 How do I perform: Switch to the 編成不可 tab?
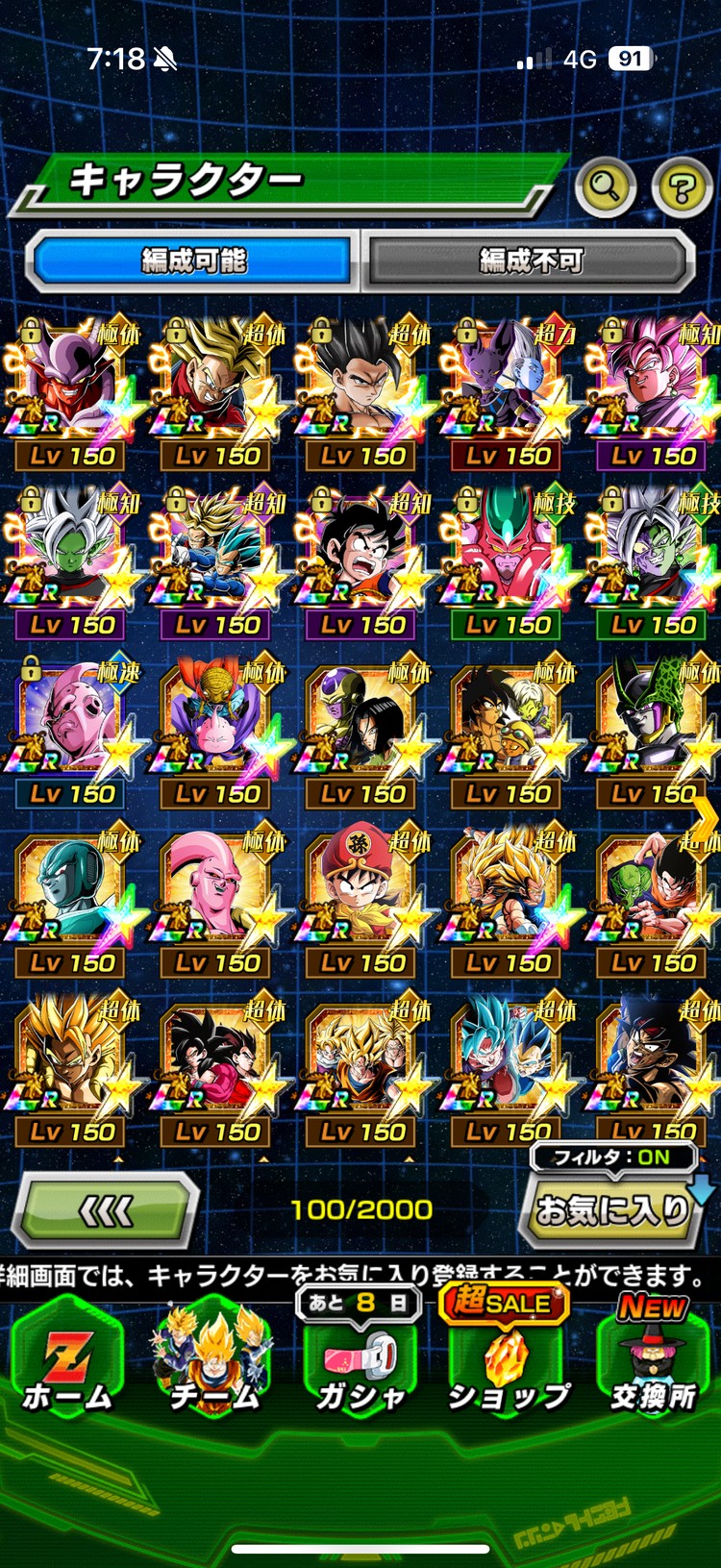tap(530, 261)
